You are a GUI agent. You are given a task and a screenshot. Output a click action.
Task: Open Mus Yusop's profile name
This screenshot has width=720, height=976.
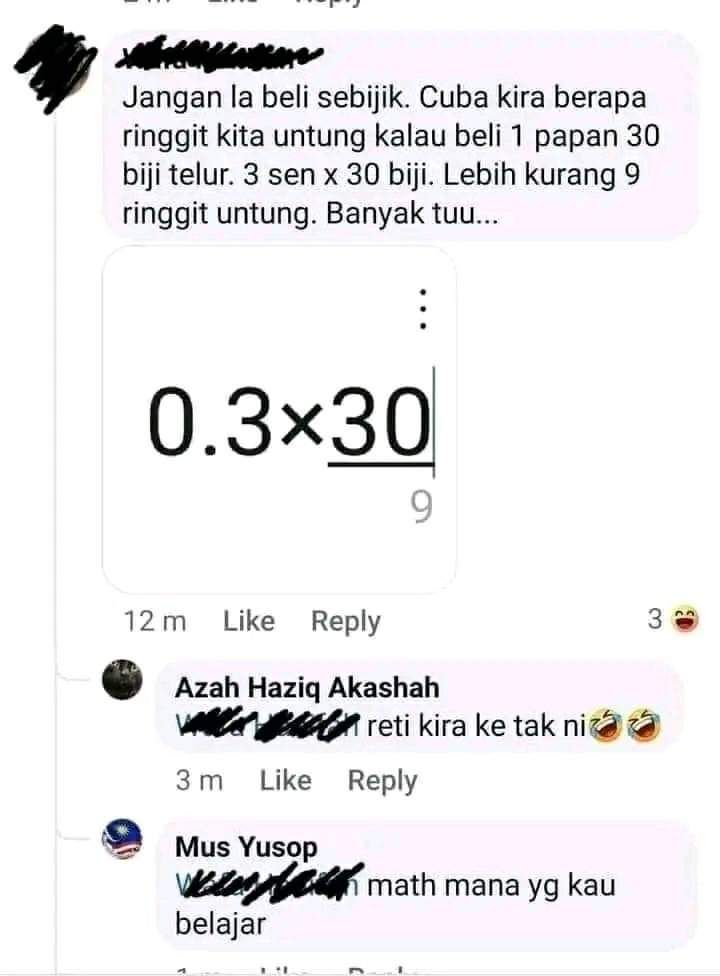(246, 848)
